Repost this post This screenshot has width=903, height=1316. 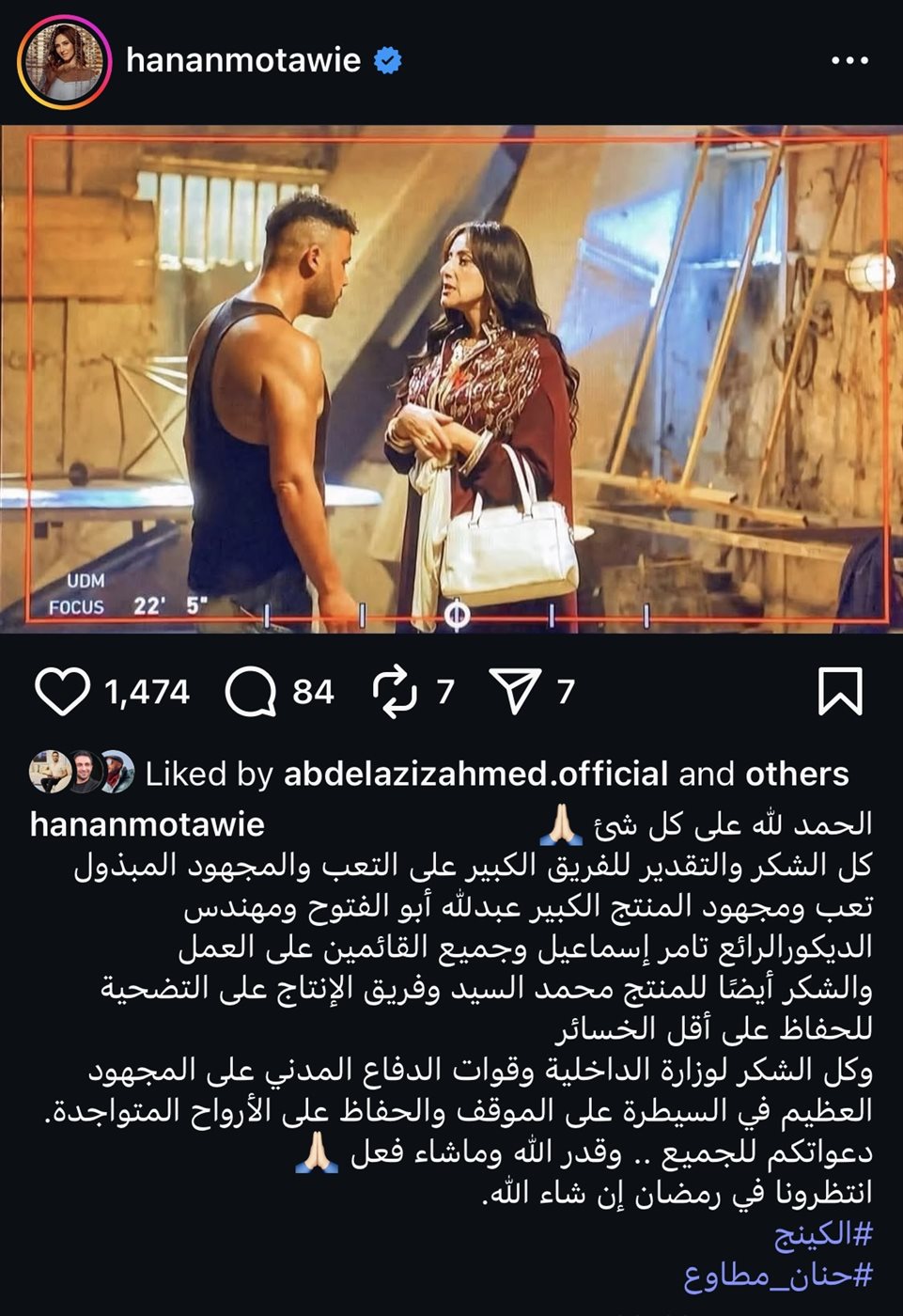[395, 692]
